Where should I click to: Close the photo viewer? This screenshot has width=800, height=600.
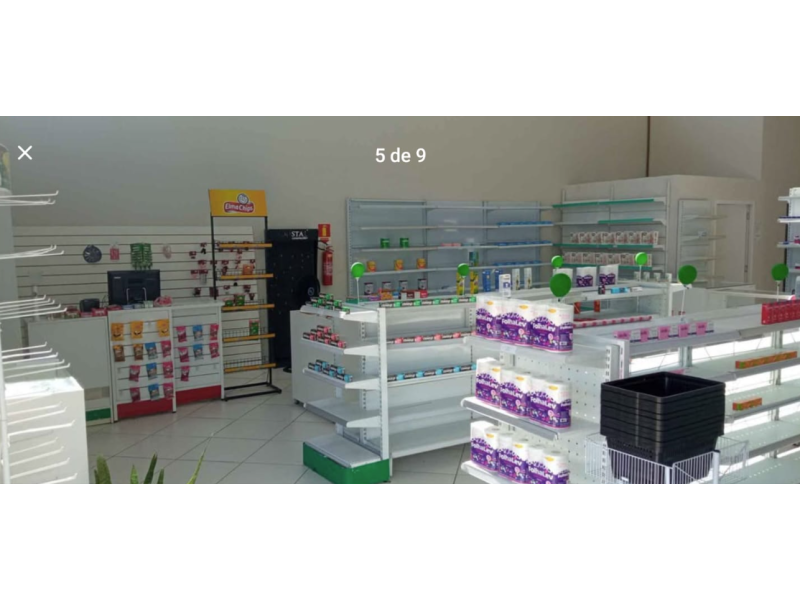click(25, 153)
